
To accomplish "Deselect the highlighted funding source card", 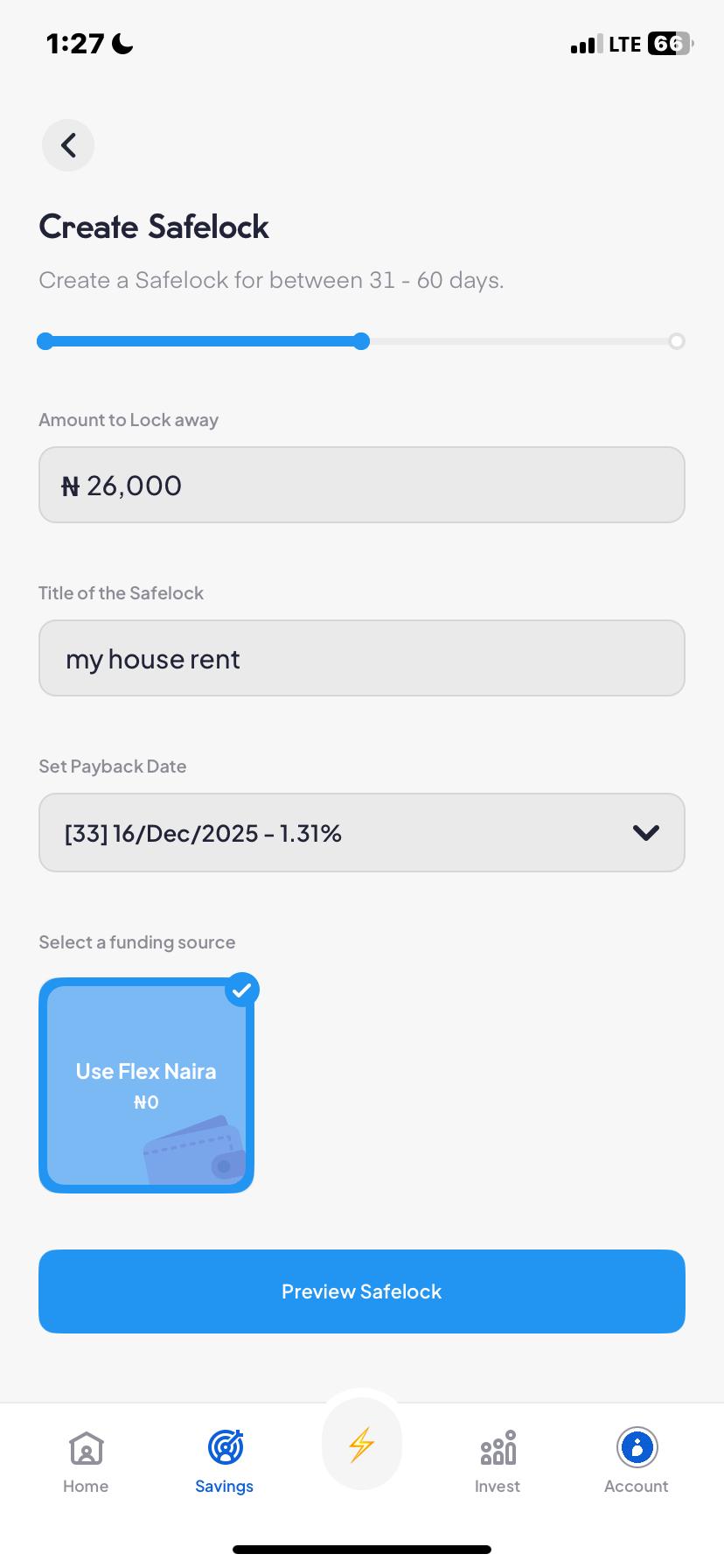I will pos(146,1085).
